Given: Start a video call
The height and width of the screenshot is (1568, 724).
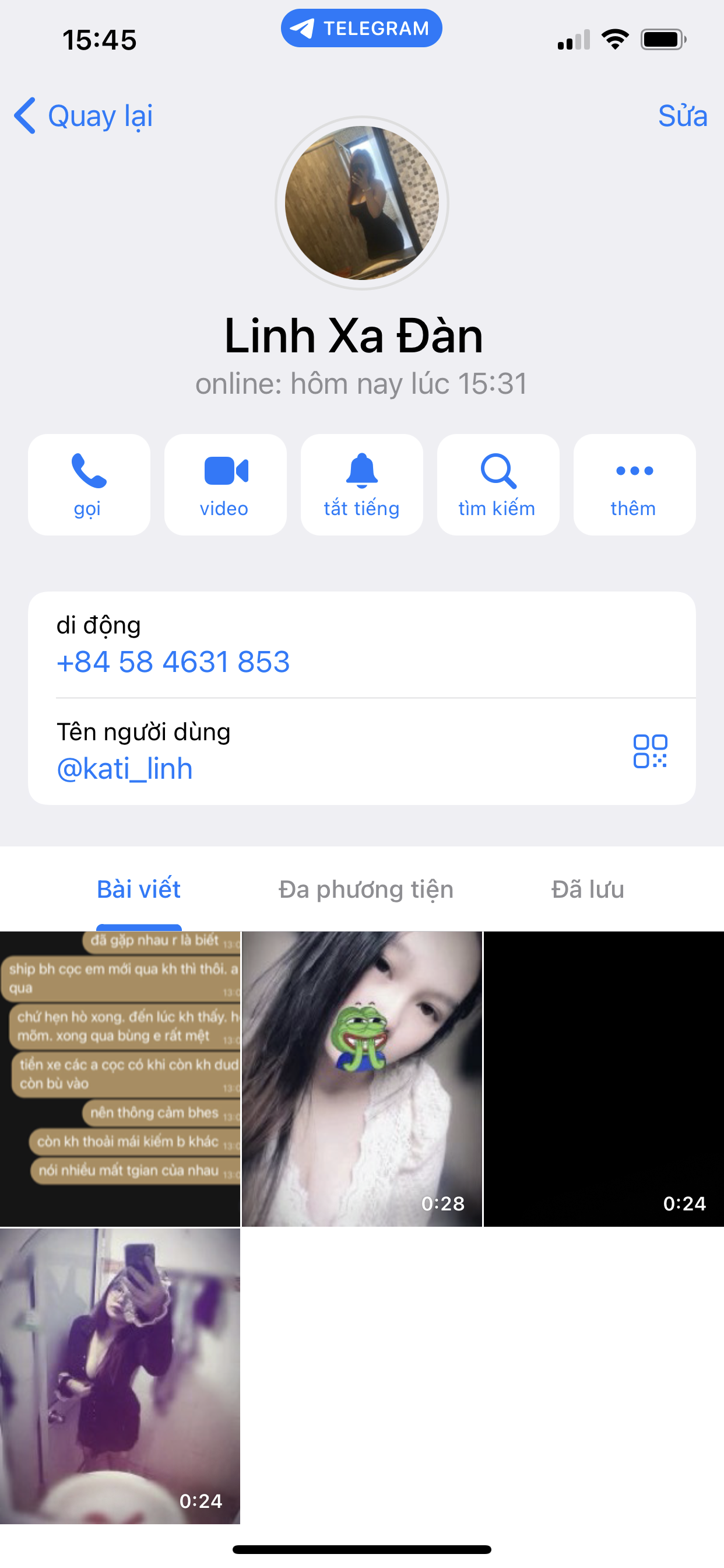Looking at the screenshot, I should (x=225, y=485).
